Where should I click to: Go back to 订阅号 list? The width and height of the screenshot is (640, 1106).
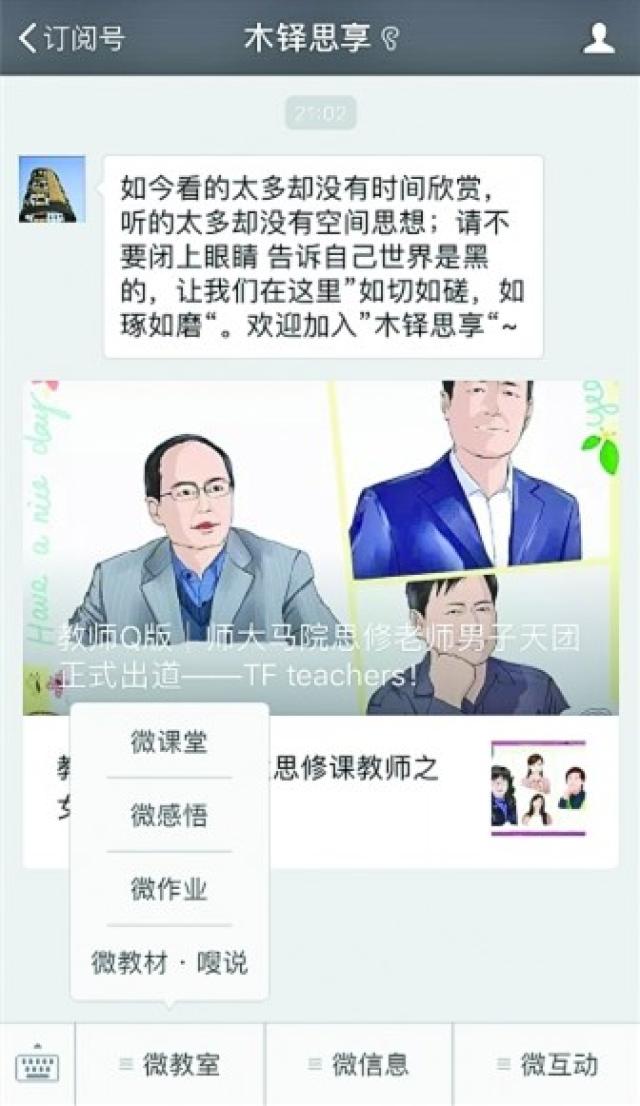pyautogui.click(x=70, y=38)
